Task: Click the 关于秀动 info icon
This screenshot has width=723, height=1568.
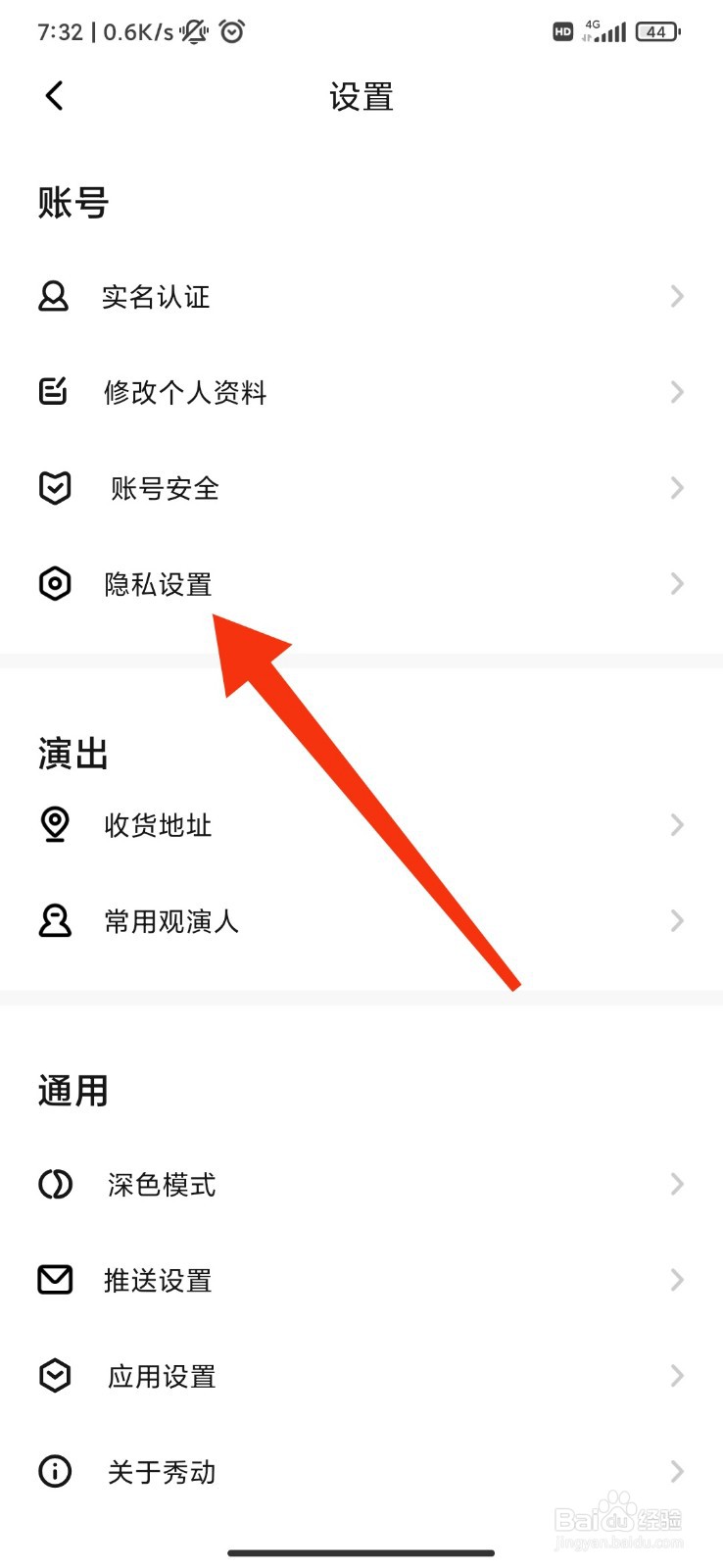Action: pos(54,1471)
